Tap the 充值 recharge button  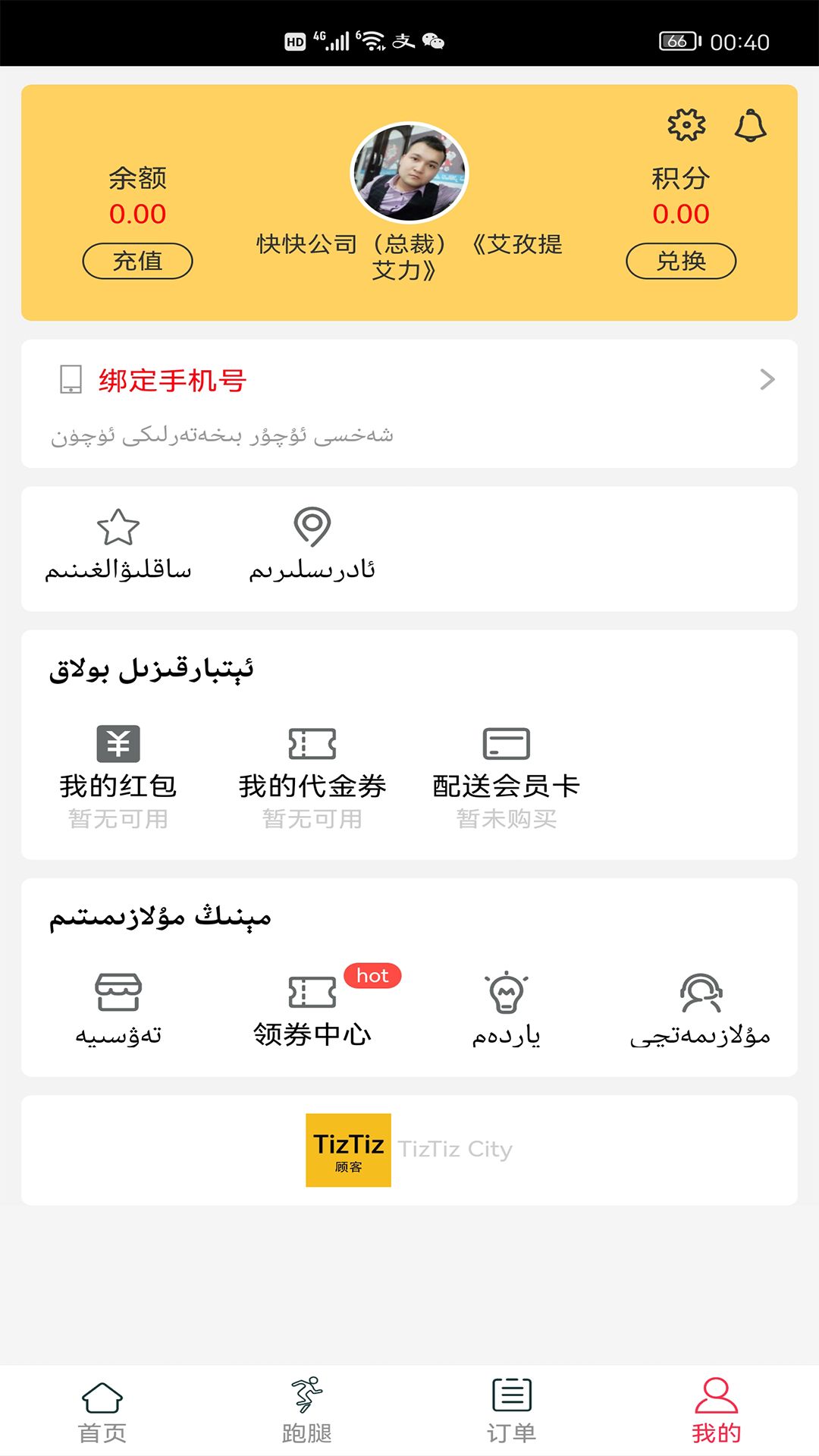pos(137,261)
